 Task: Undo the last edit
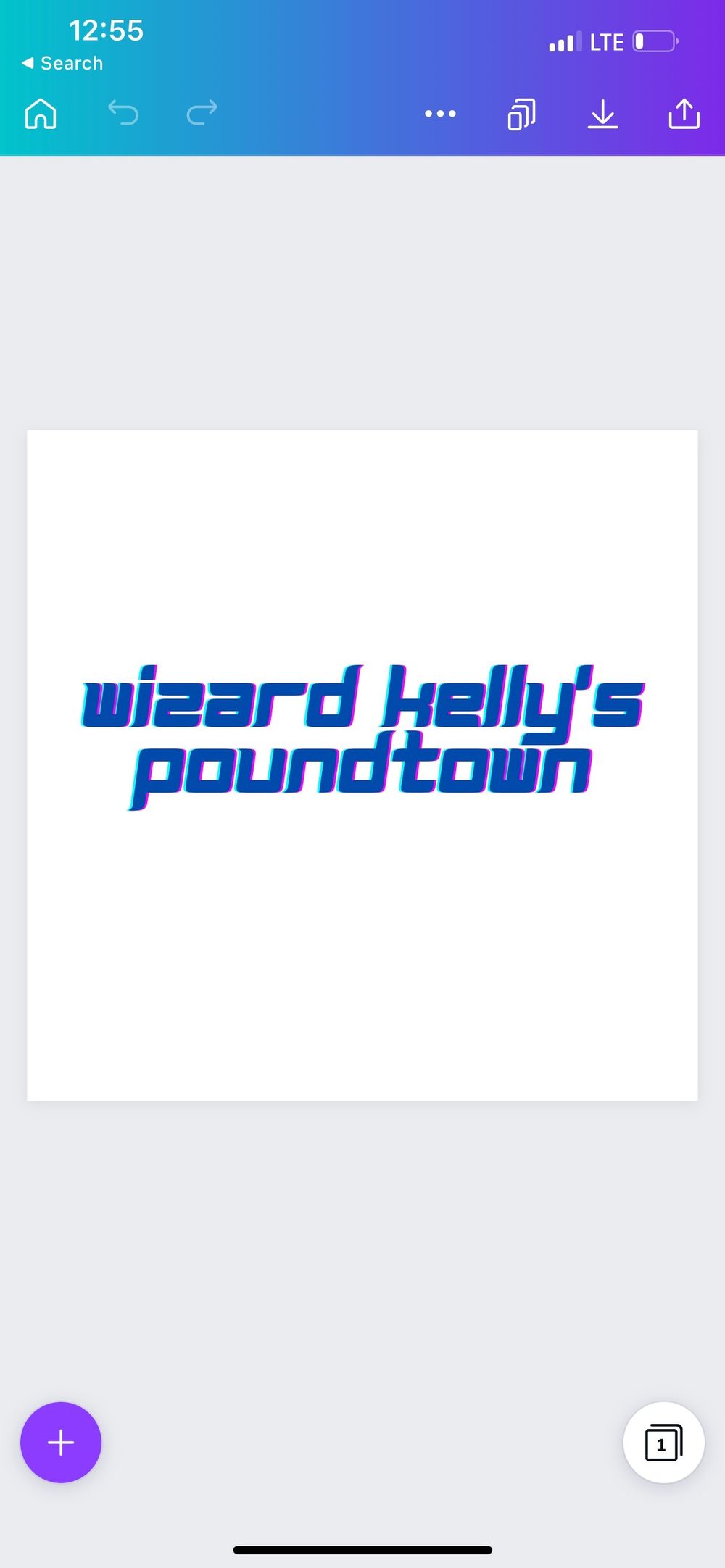[x=123, y=113]
